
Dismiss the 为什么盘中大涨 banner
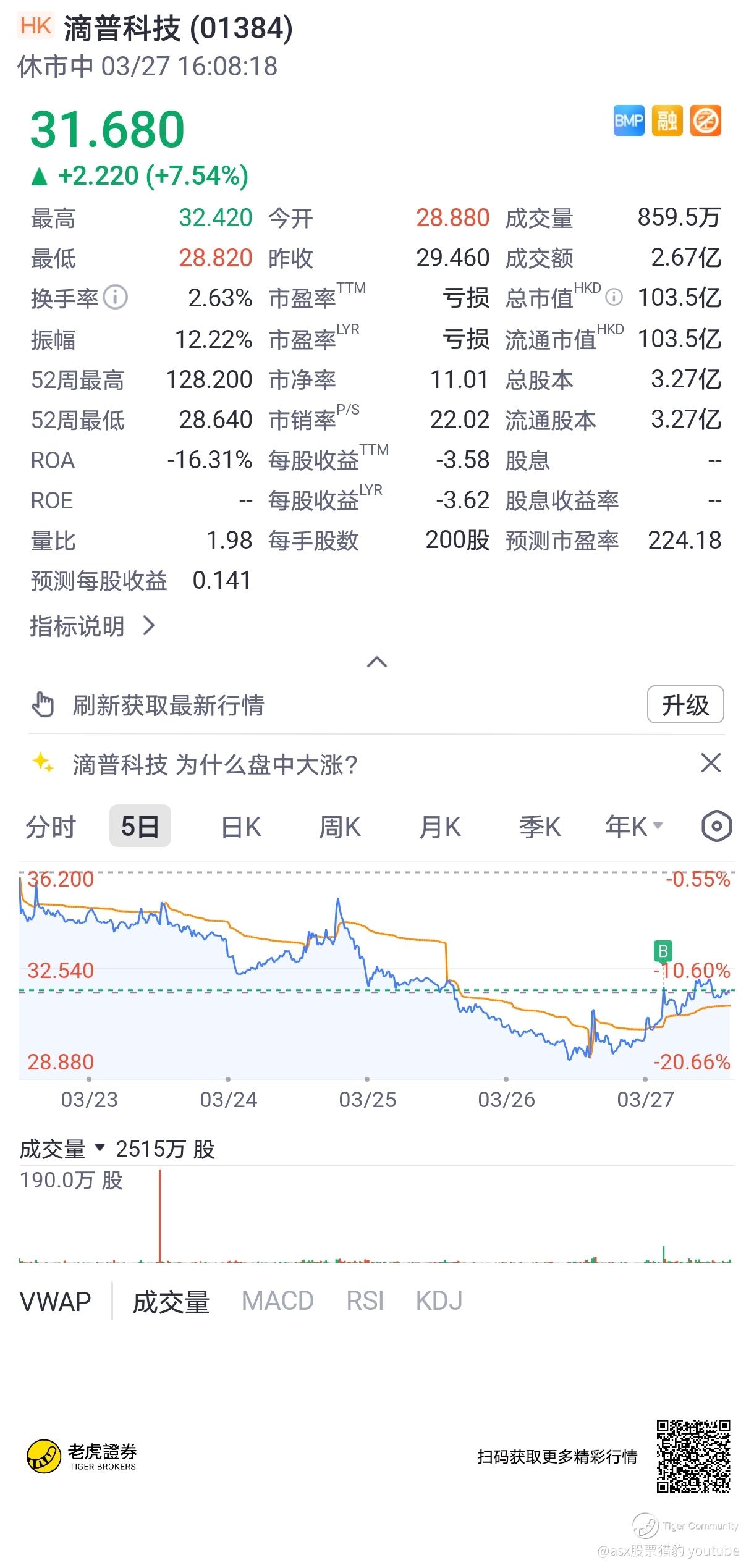(x=711, y=763)
